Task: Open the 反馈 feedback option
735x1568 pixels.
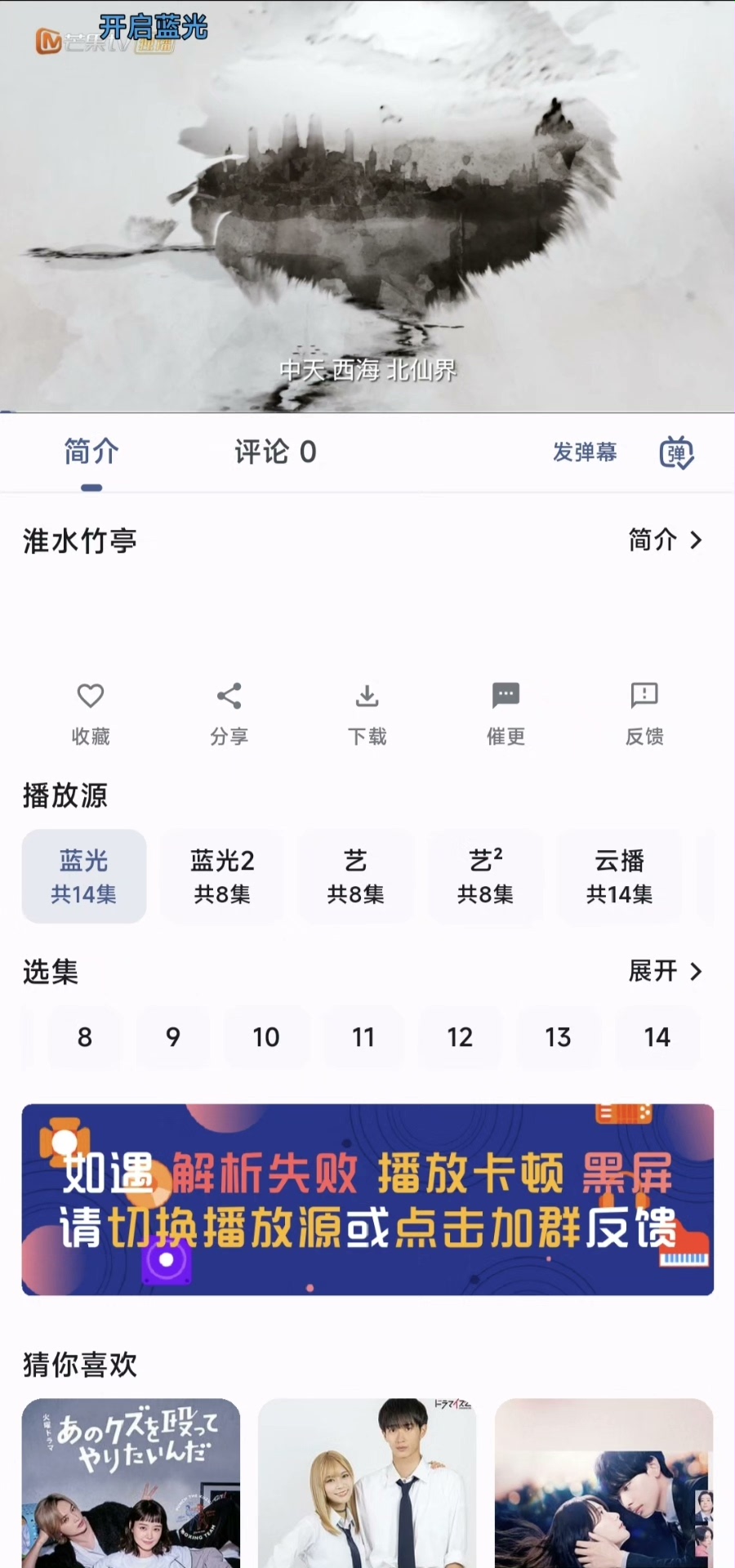Action: pos(644,712)
